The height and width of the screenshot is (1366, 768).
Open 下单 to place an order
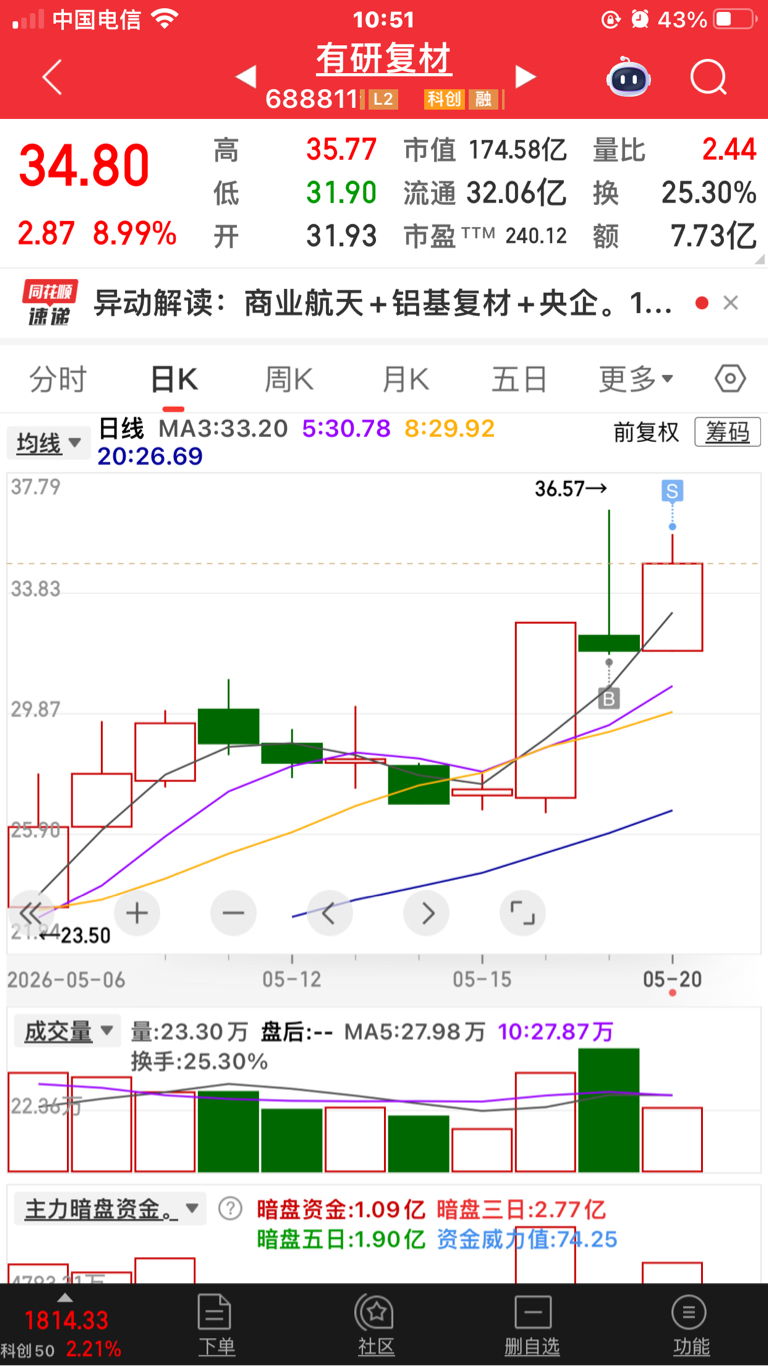pyautogui.click(x=216, y=1325)
